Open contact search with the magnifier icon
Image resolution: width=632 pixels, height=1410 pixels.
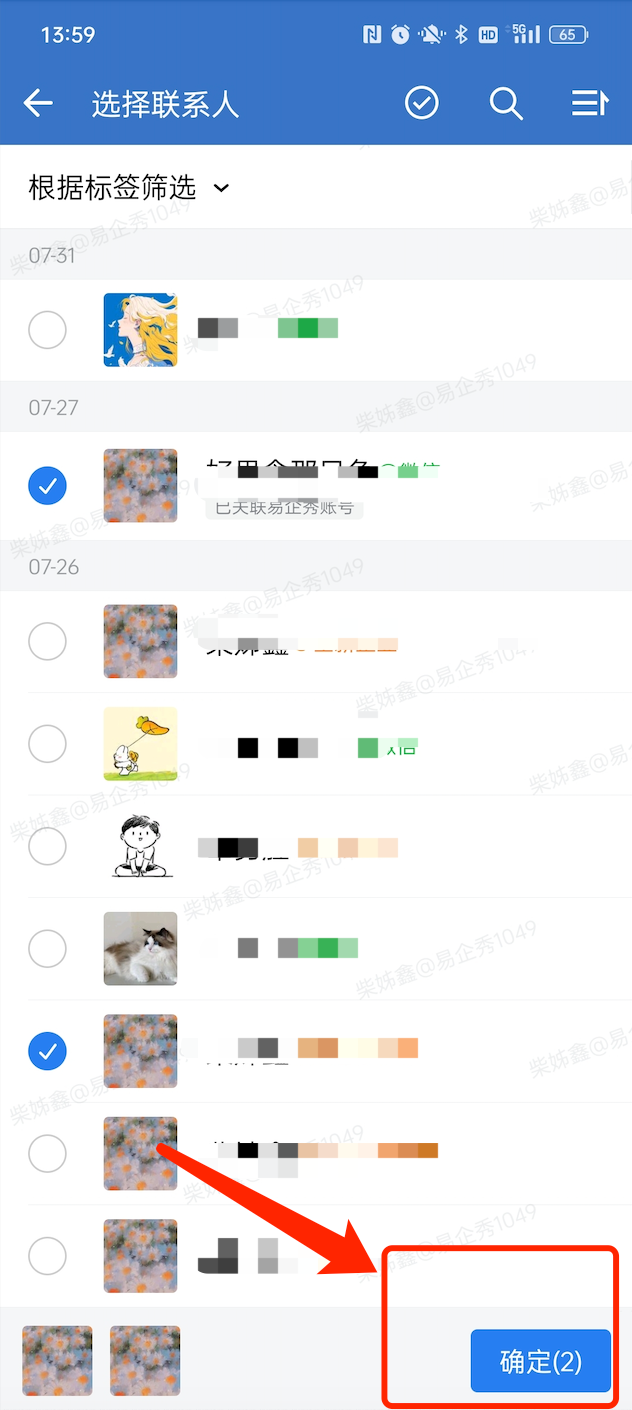pos(506,103)
